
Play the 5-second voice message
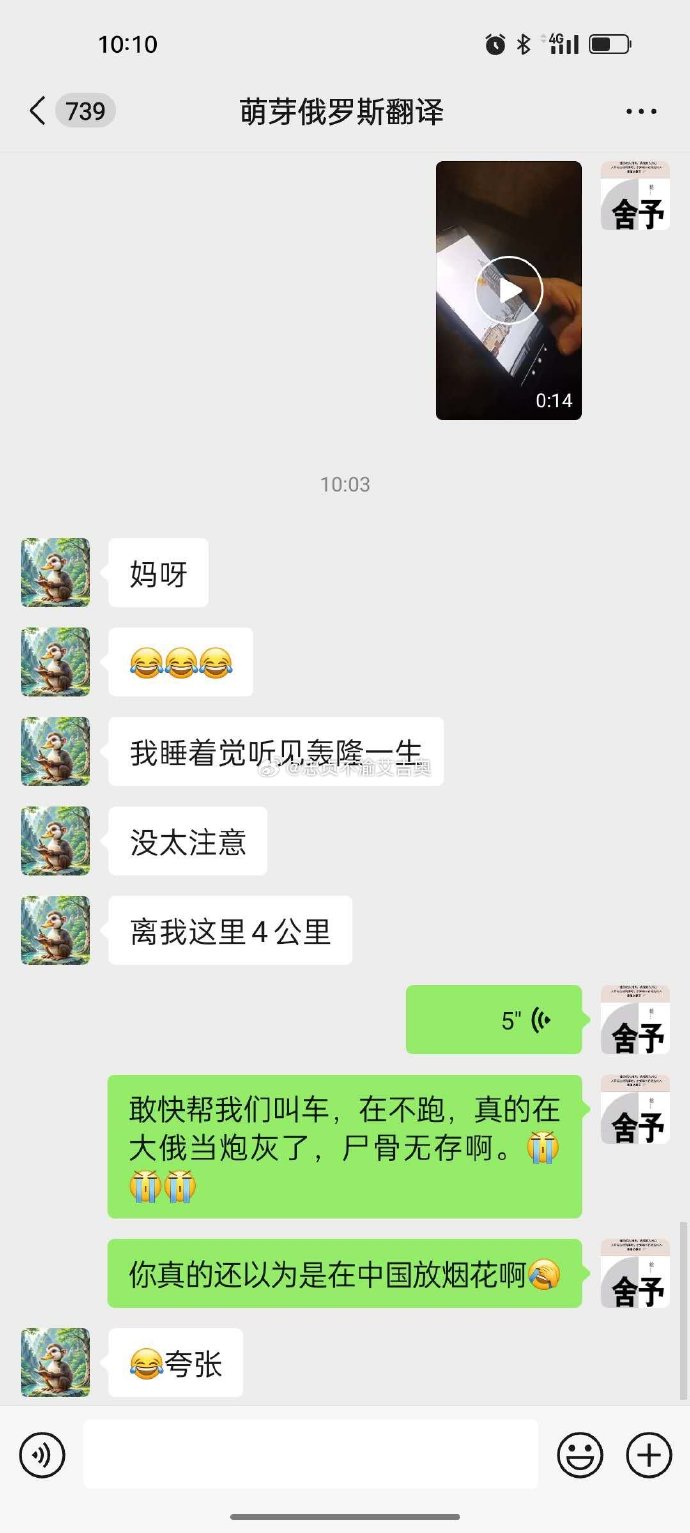494,1020
